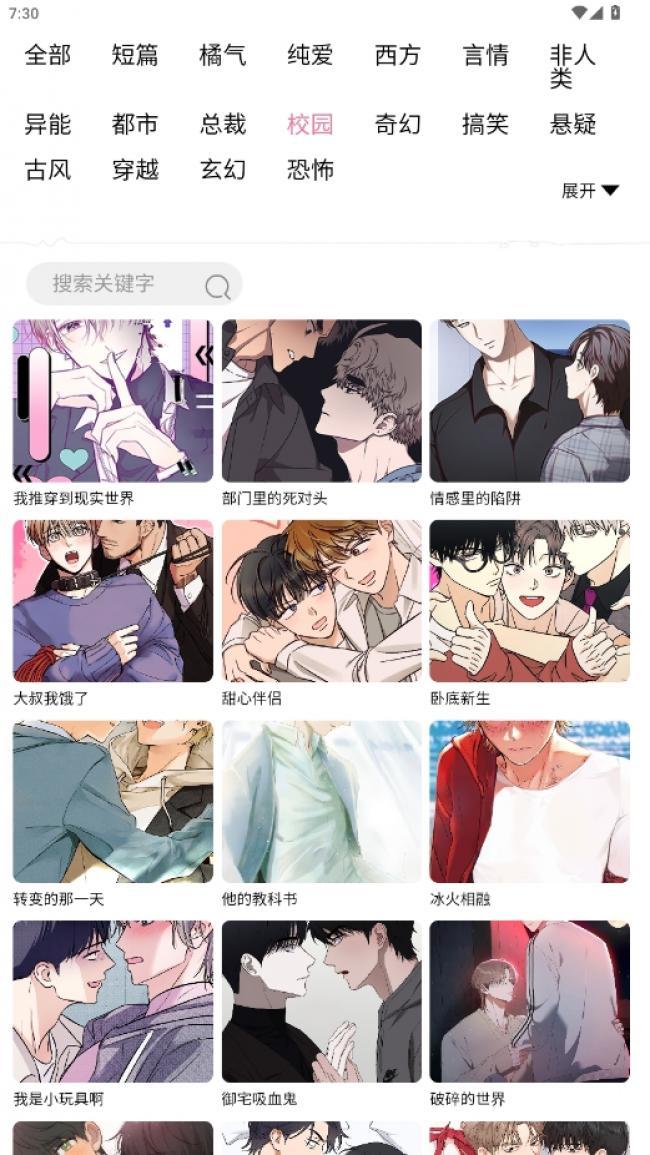Switch to the 悬疑 category

pyautogui.click(x=573, y=124)
